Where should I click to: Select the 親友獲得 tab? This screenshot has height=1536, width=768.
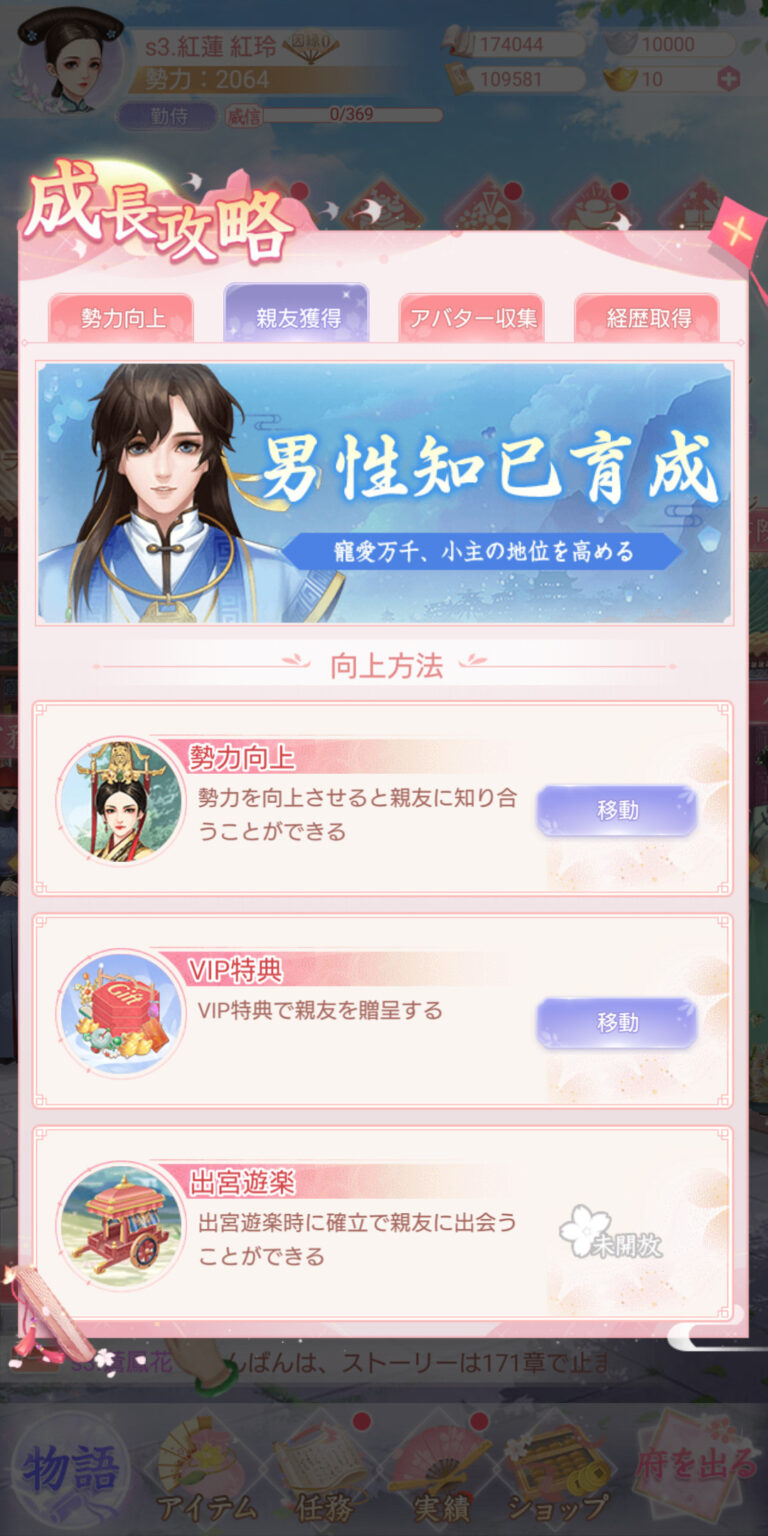pos(296,316)
